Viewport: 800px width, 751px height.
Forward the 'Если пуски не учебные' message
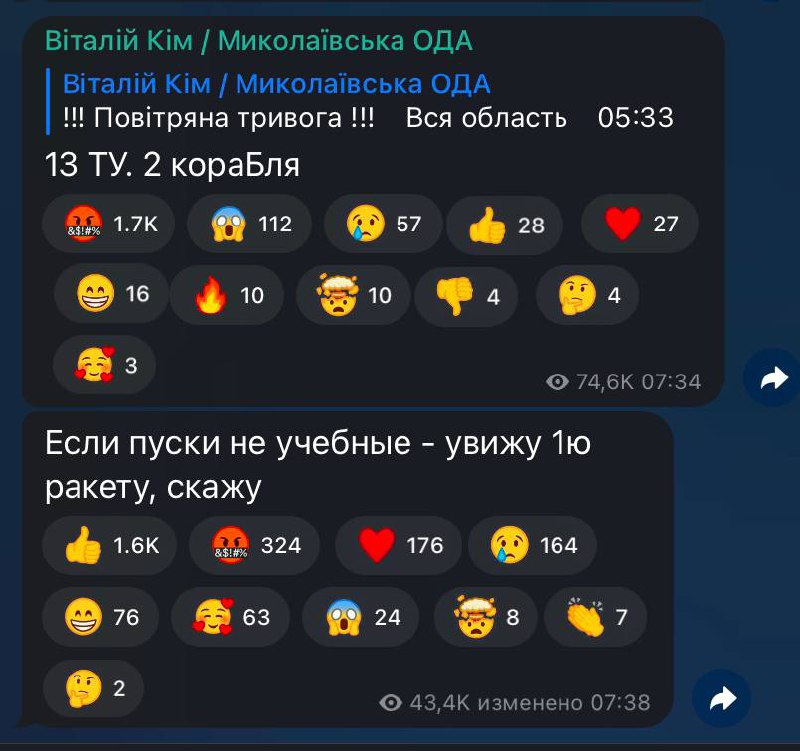coord(722,698)
